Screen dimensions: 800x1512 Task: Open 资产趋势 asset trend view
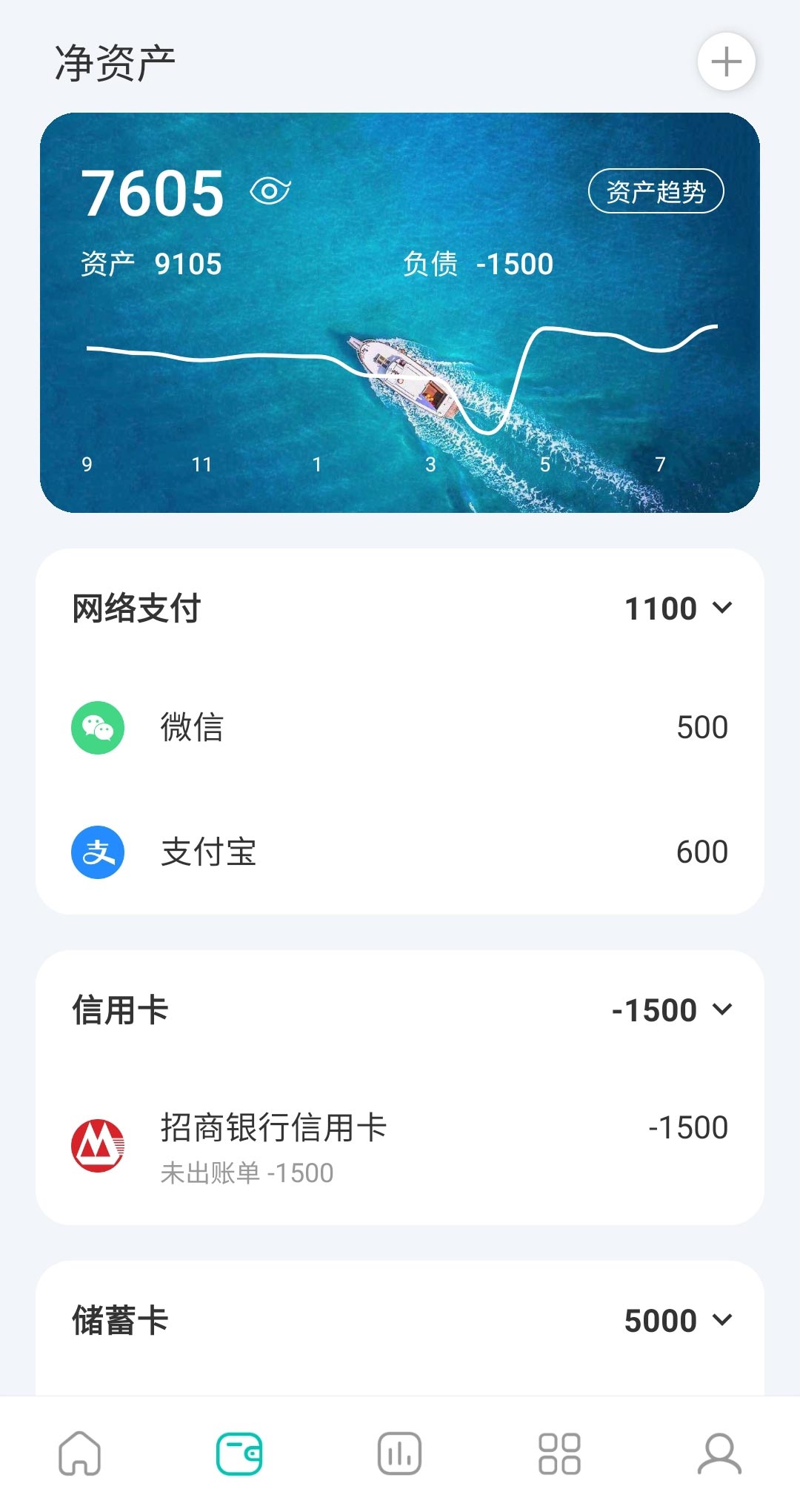pyautogui.click(x=656, y=191)
